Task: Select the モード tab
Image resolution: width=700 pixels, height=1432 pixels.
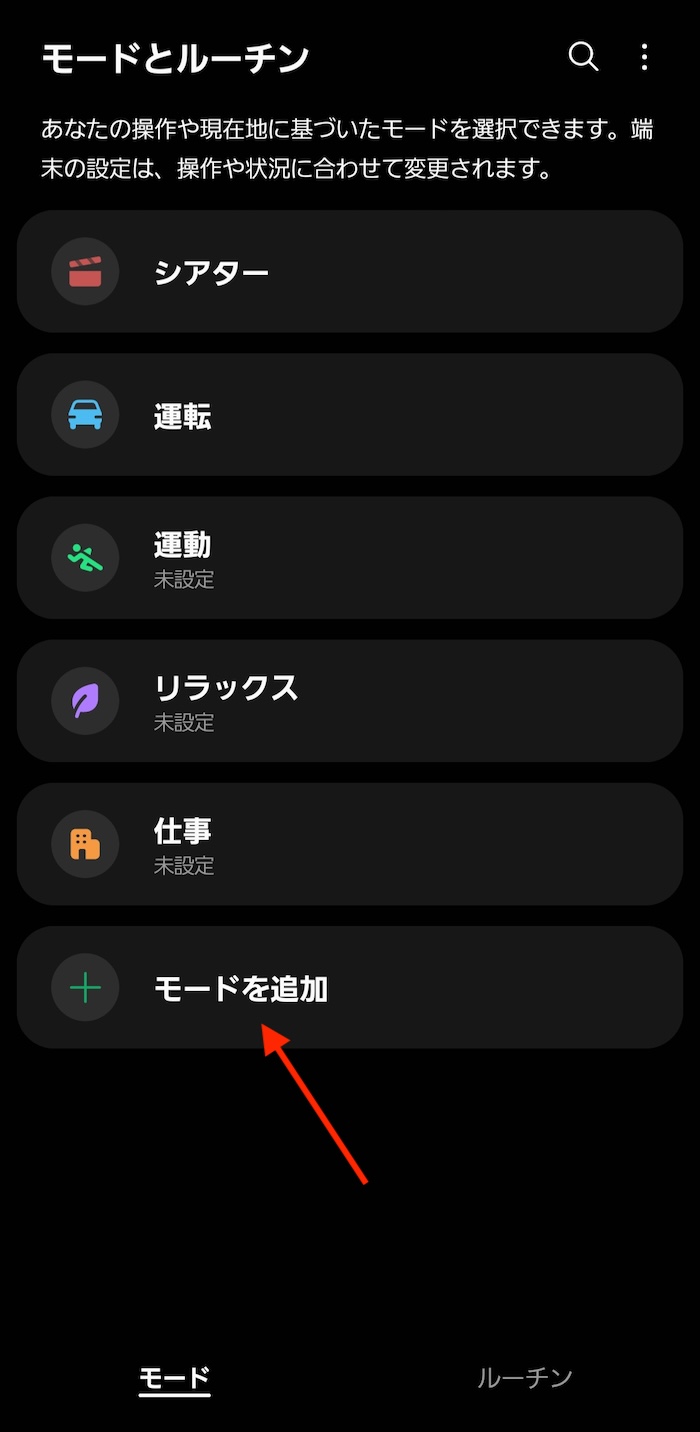Action: click(175, 1378)
